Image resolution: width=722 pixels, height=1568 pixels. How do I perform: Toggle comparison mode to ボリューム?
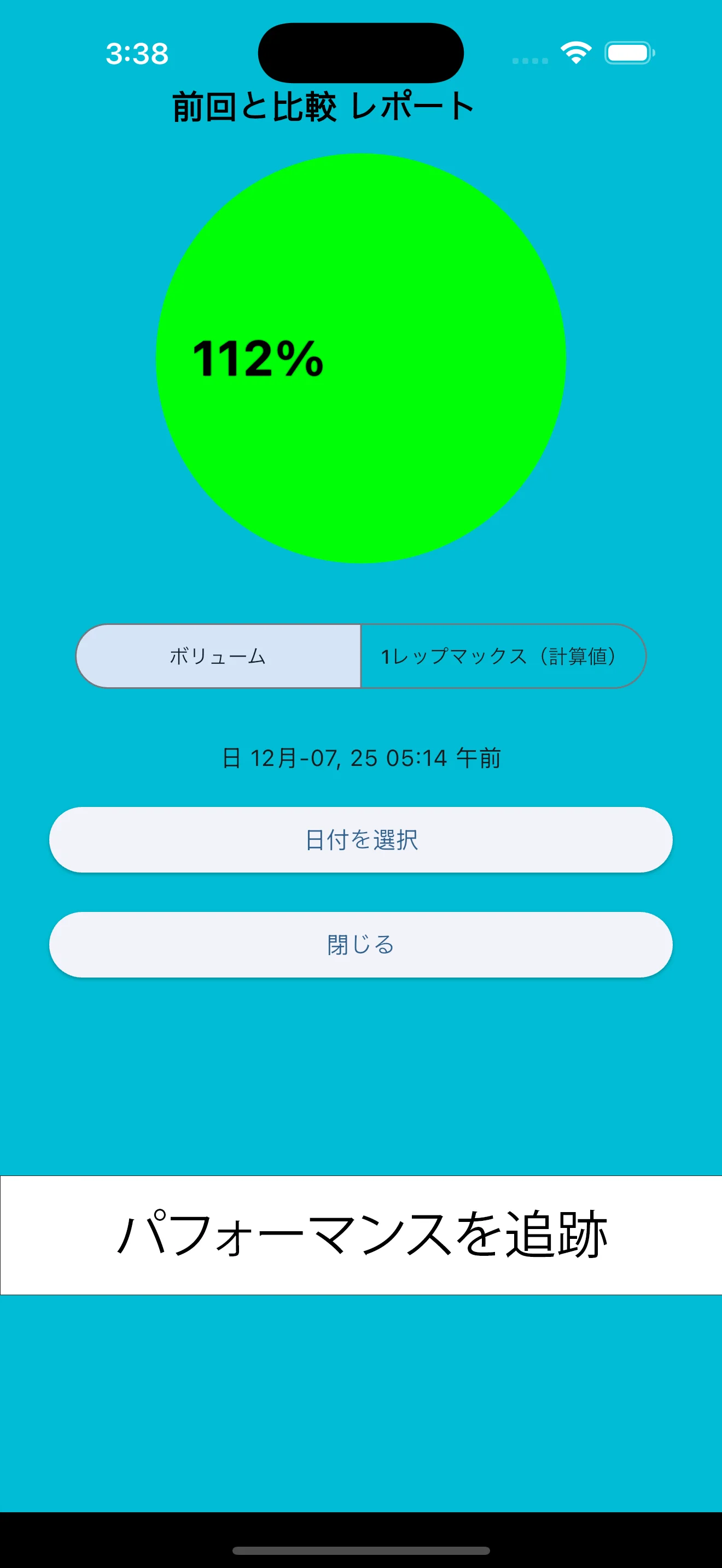tap(219, 656)
